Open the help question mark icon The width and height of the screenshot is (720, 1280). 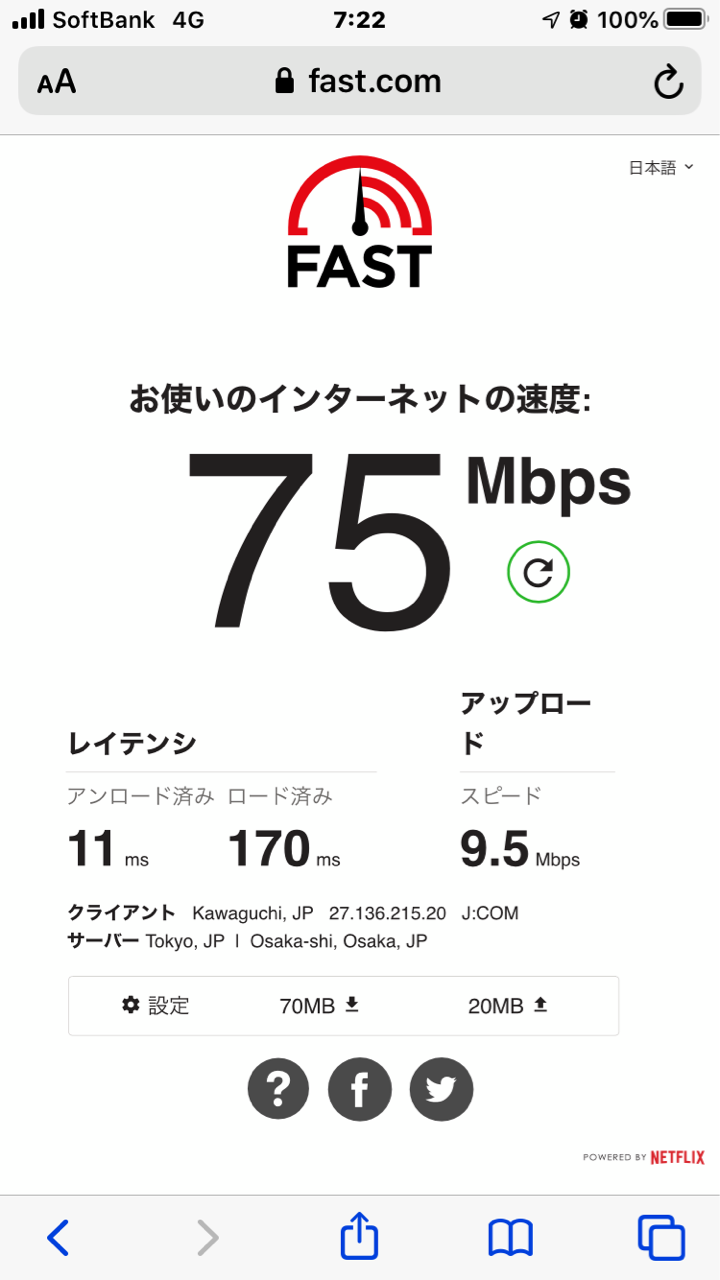(279, 1089)
